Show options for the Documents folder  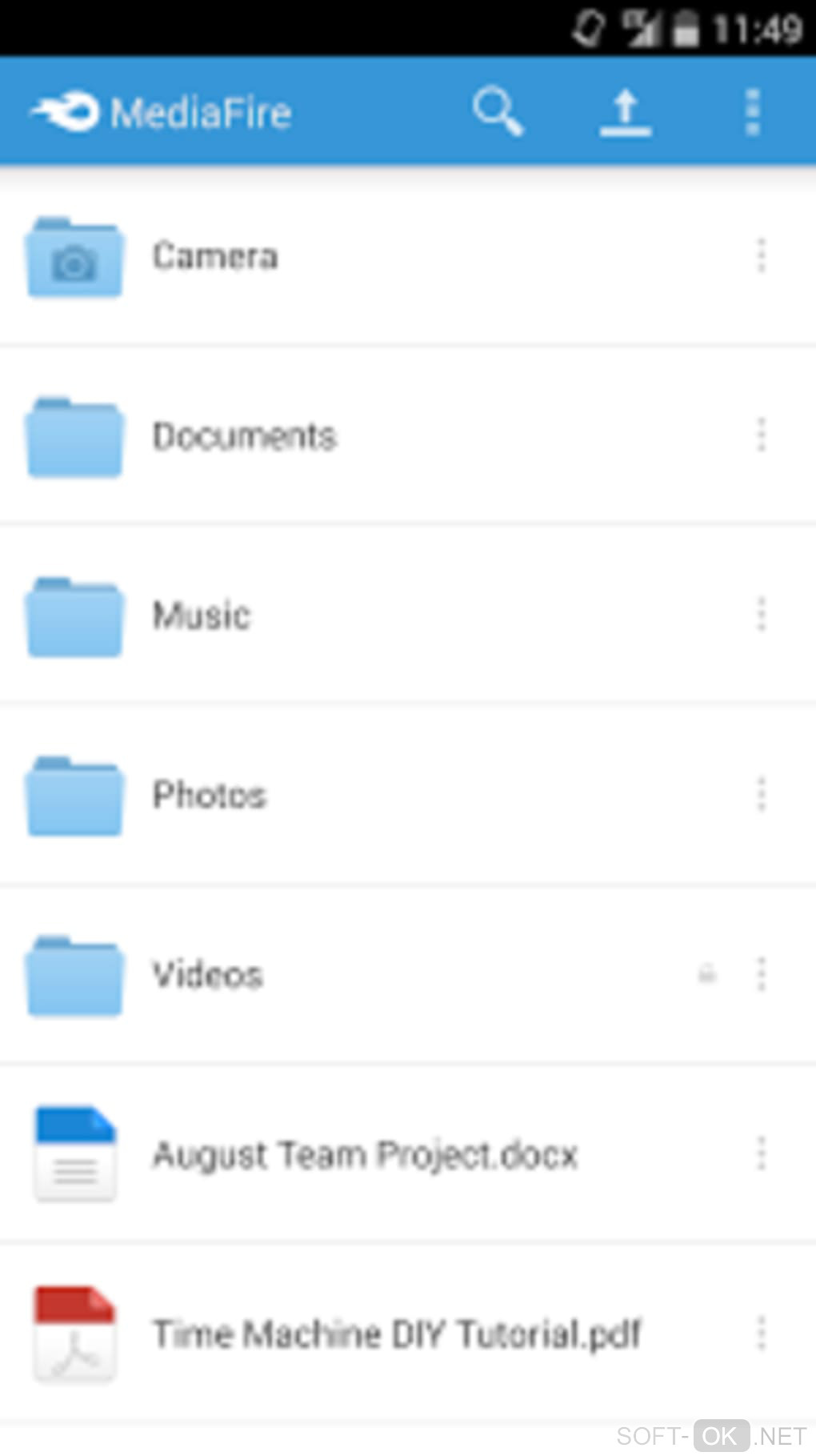[x=761, y=435]
